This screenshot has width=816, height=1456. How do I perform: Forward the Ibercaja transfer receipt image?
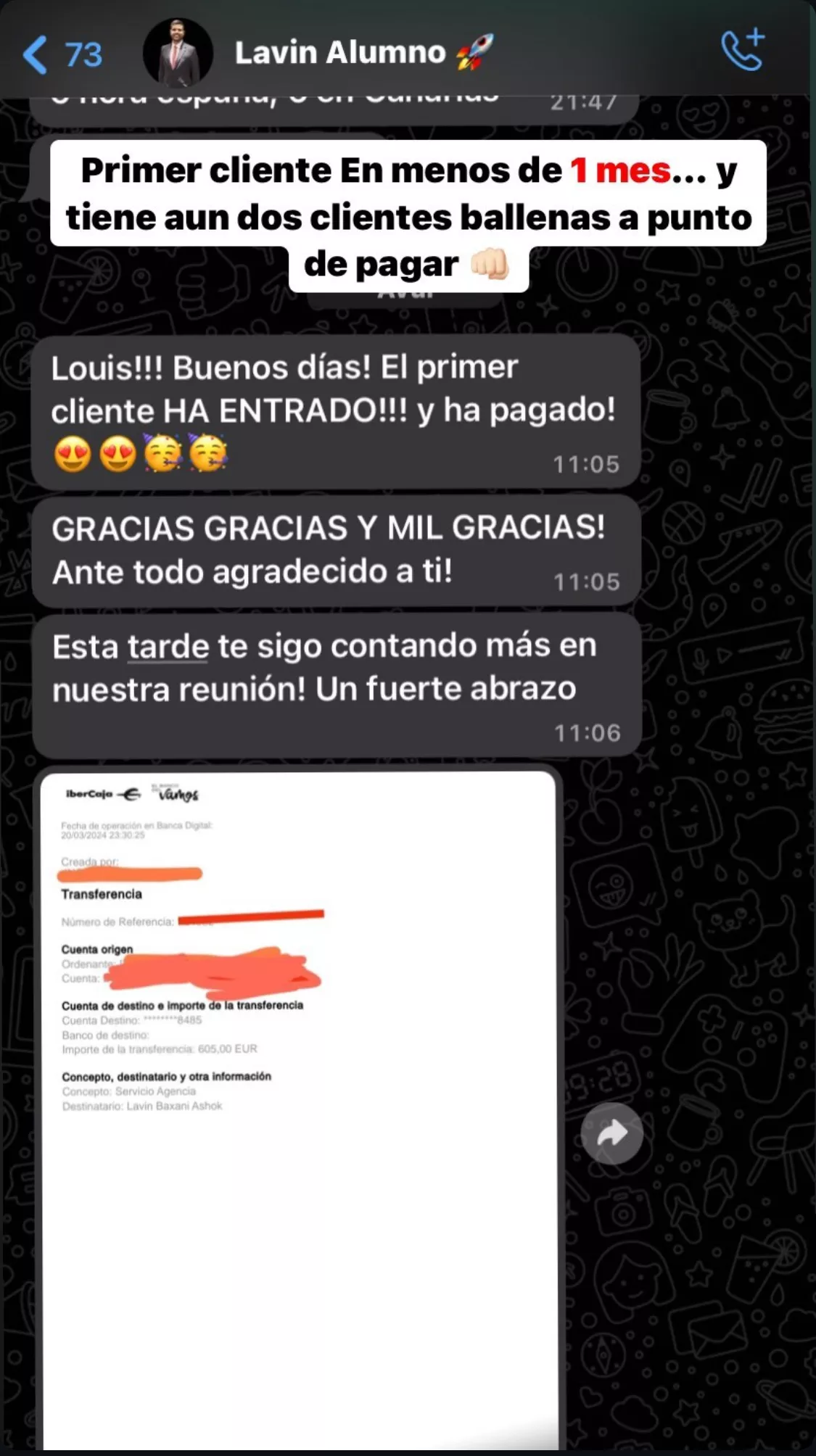coord(611,1133)
